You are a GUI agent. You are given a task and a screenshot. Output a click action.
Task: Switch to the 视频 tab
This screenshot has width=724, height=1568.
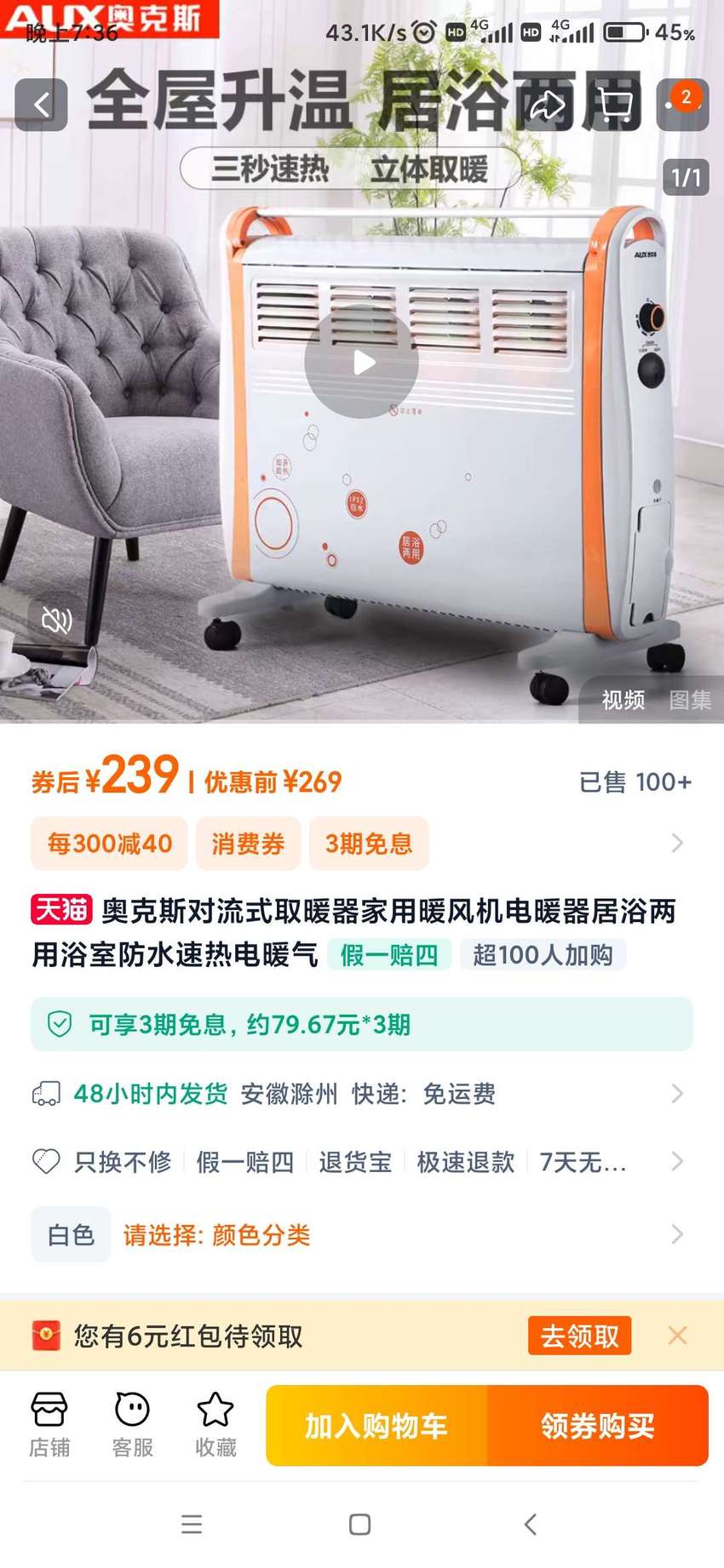[623, 700]
